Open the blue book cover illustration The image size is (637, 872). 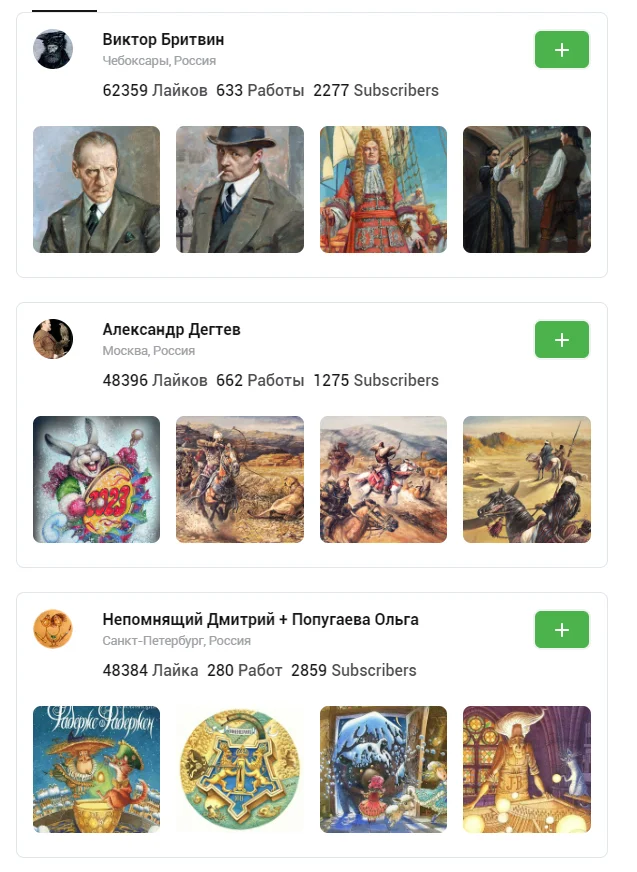(96, 769)
